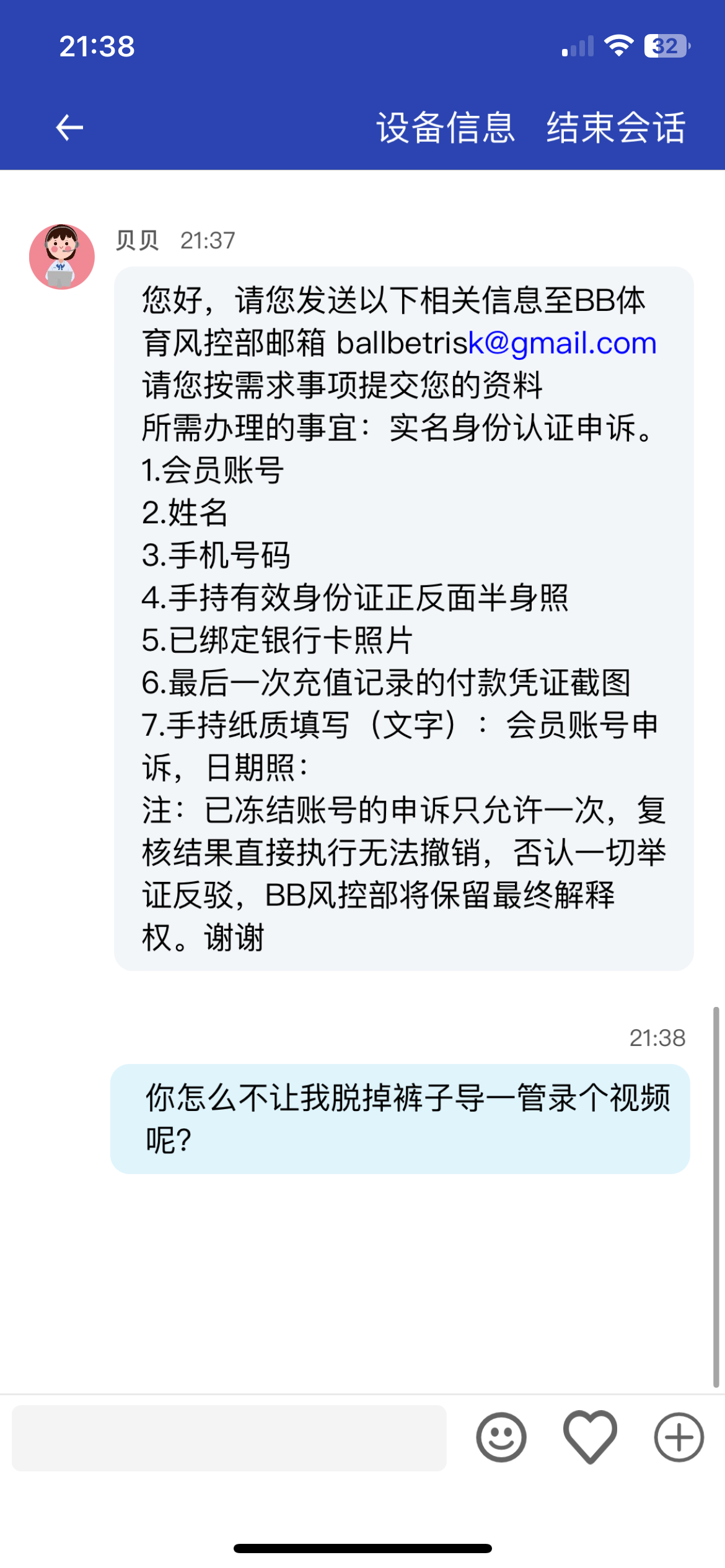
Task: Open 设备信息 device info
Action: point(446,128)
